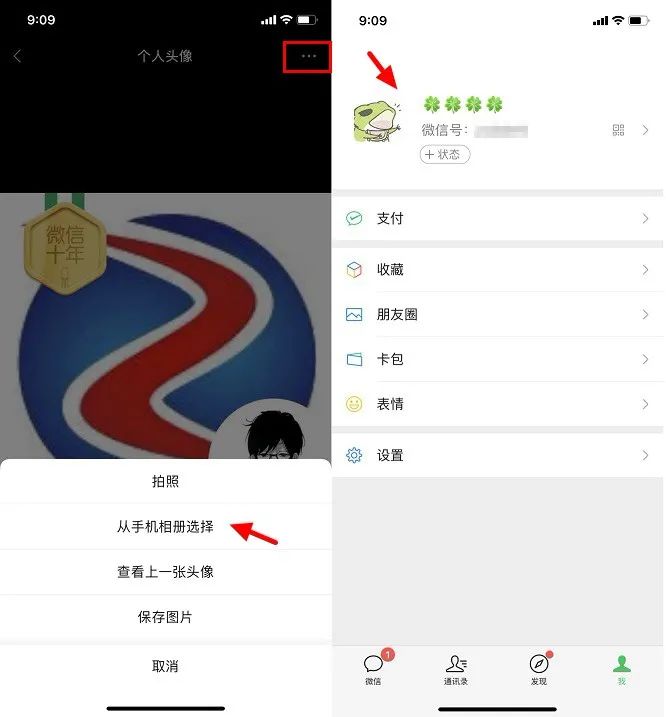The width and height of the screenshot is (666, 717).
Task: Open 收藏 favorites
Action: [497, 269]
